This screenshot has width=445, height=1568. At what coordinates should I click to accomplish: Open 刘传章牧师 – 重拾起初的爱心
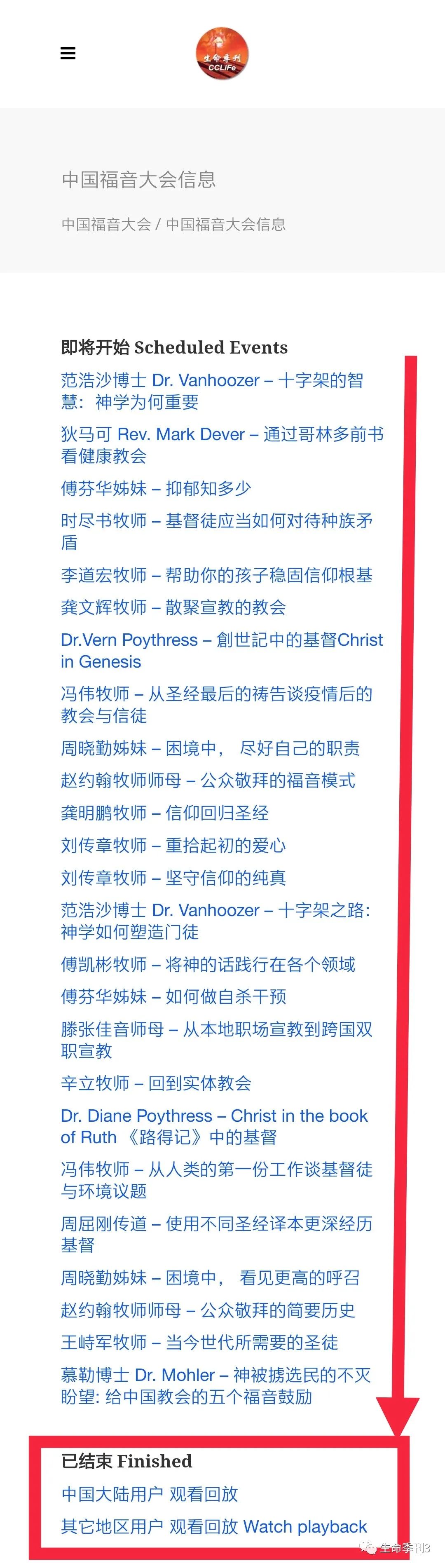coord(173,846)
